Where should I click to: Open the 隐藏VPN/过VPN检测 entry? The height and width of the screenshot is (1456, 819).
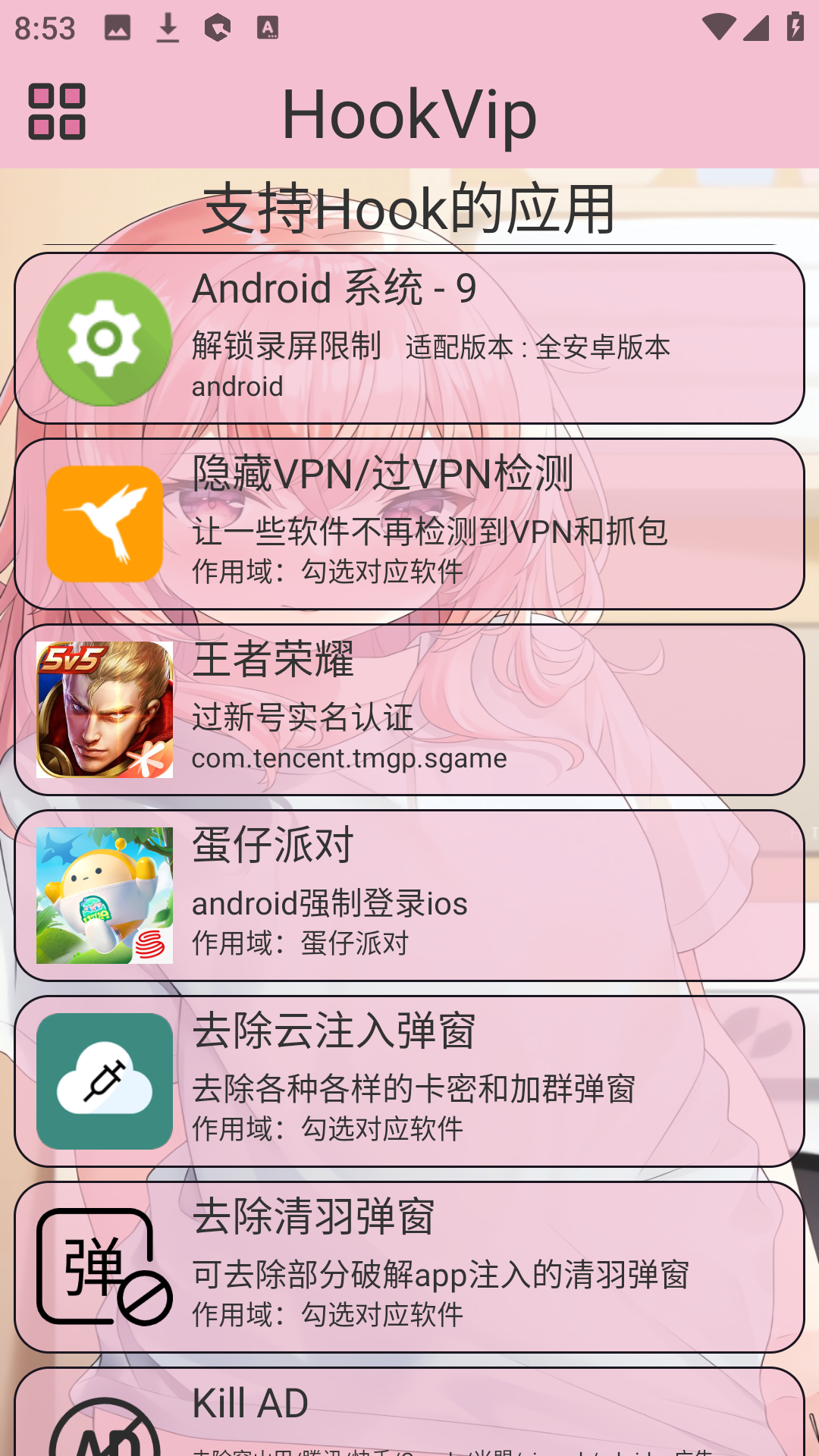click(409, 524)
